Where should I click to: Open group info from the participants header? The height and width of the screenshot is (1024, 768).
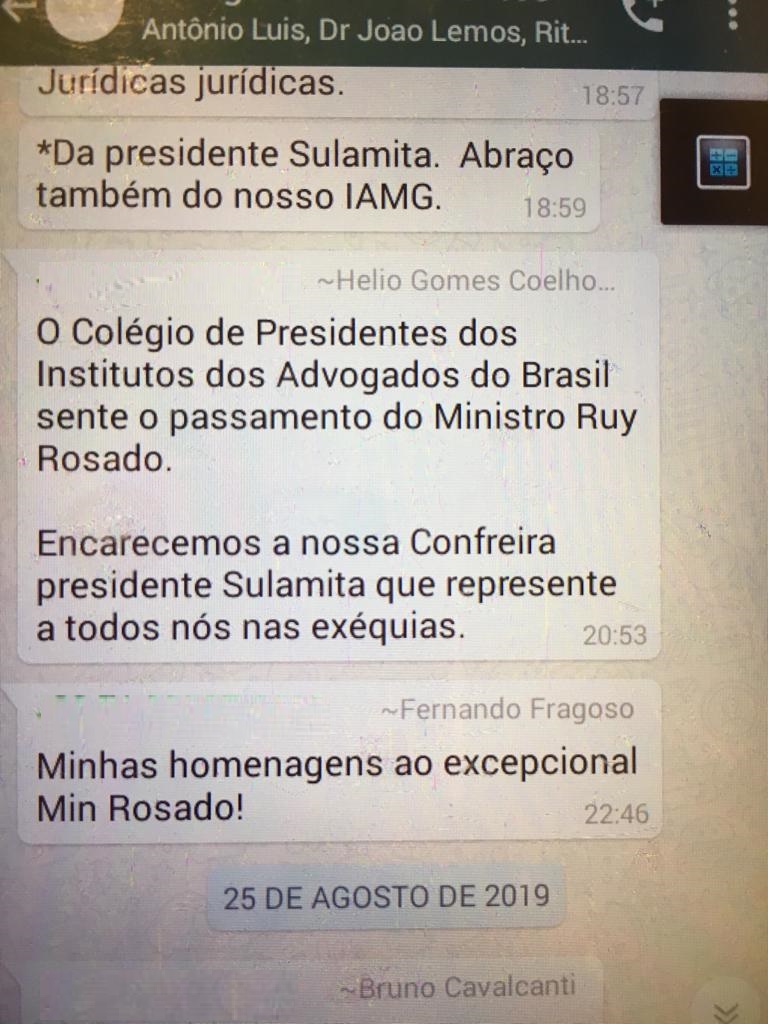(x=364, y=32)
